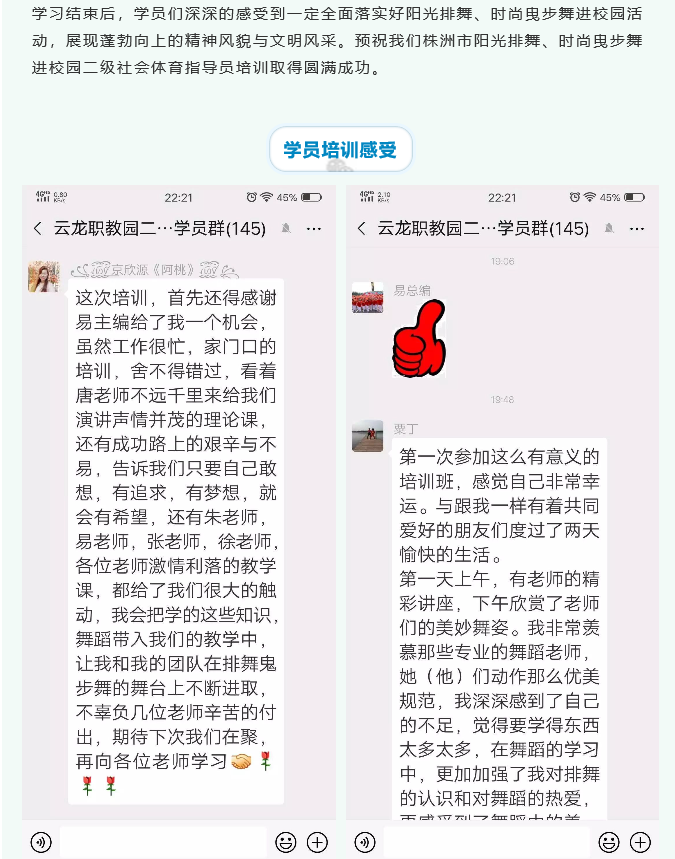Screen dimensions: 675x859
Task: Open the left chat screenshot with 京欣源's message
Action: 180,520
